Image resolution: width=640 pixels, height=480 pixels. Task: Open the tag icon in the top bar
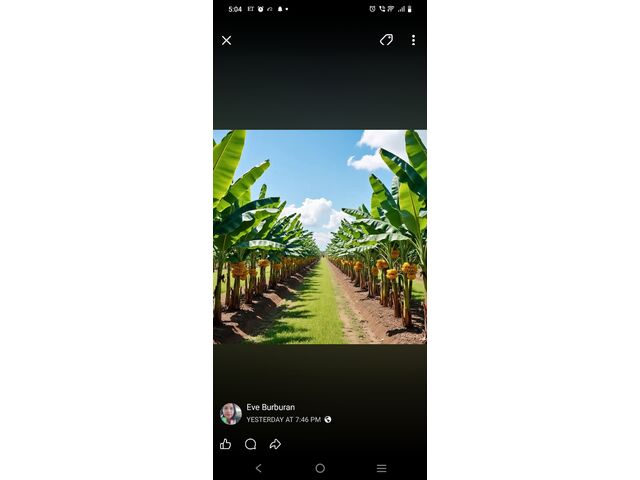pyautogui.click(x=386, y=40)
